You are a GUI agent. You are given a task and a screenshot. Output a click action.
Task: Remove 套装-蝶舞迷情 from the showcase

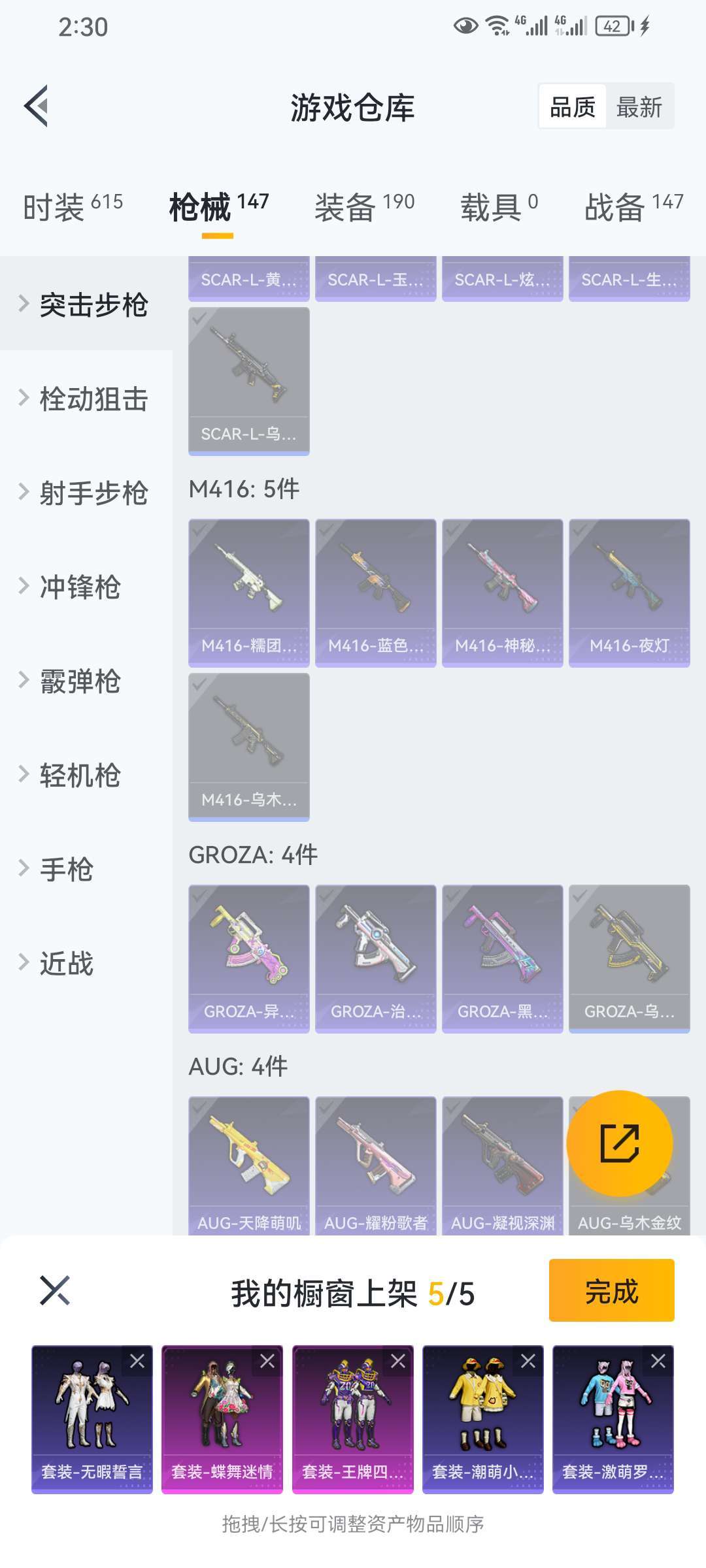pos(267,1362)
